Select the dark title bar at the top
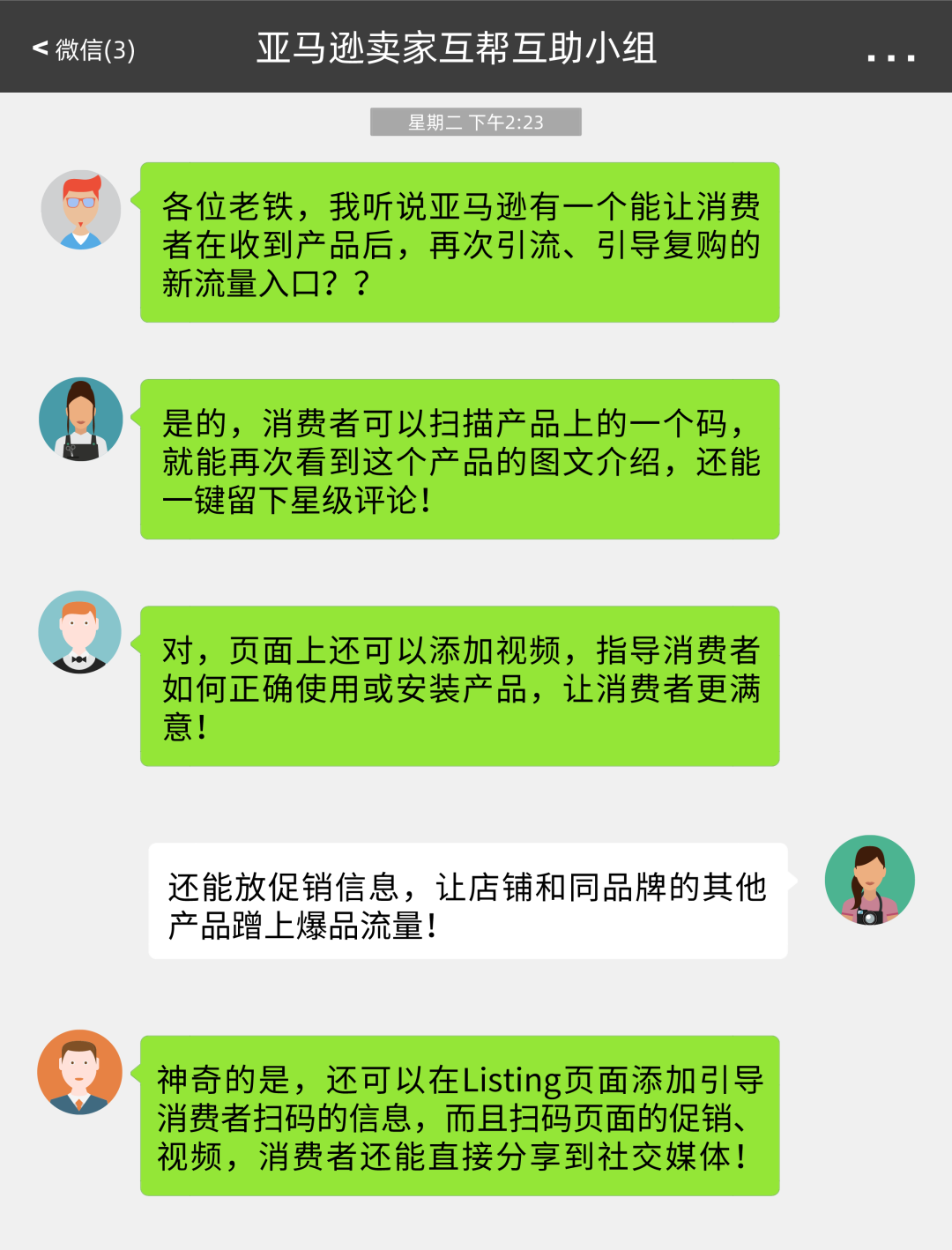 pos(476,48)
